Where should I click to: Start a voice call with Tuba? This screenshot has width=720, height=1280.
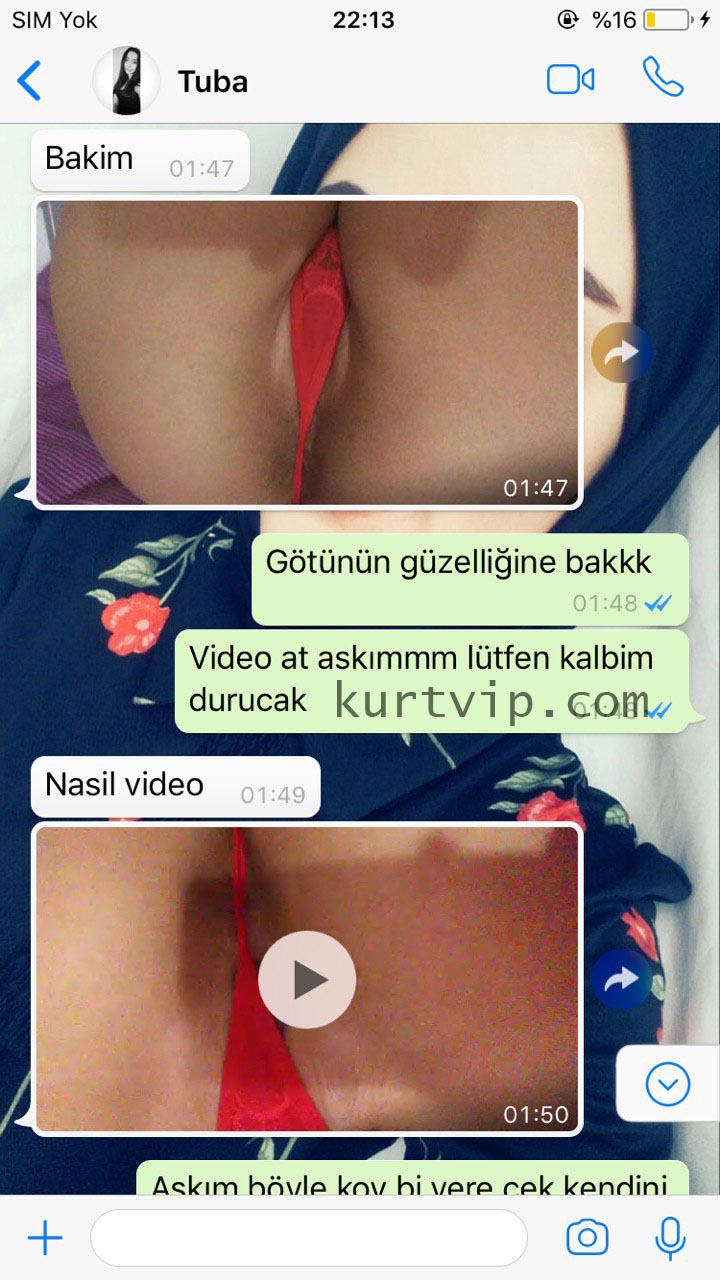point(663,77)
